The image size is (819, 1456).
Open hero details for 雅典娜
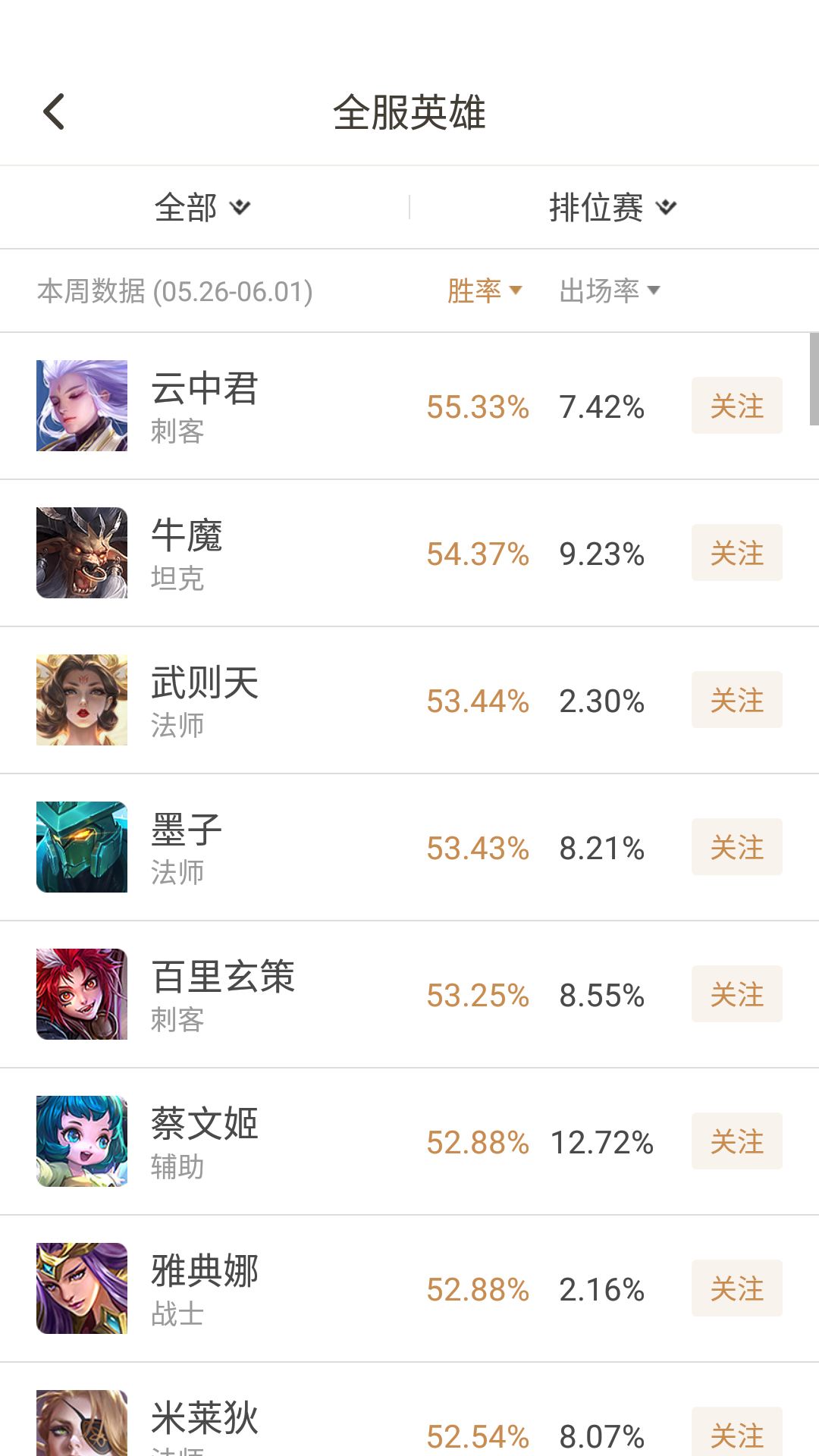pos(205,1288)
